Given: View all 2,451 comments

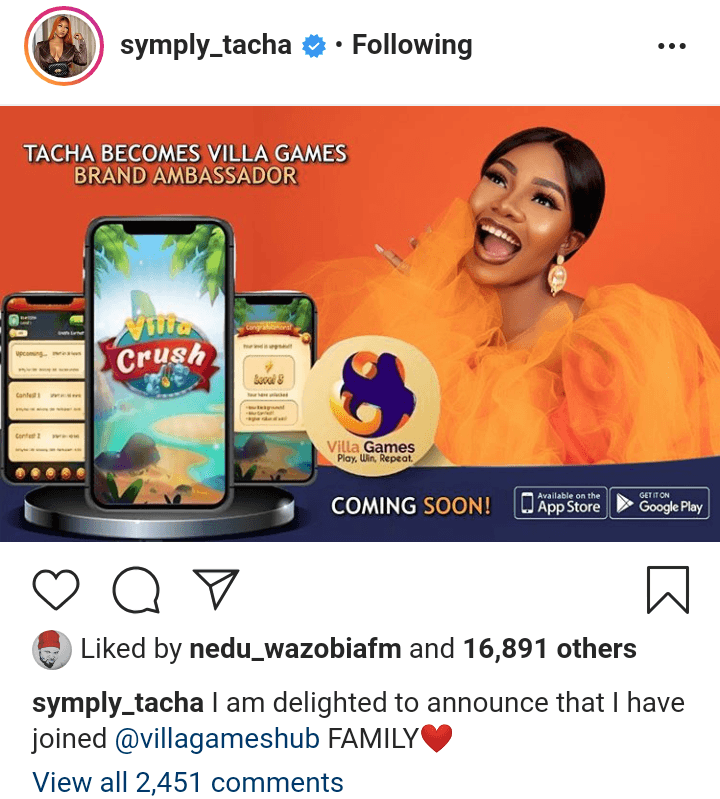Looking at the screenshot, I should (188, 781).
